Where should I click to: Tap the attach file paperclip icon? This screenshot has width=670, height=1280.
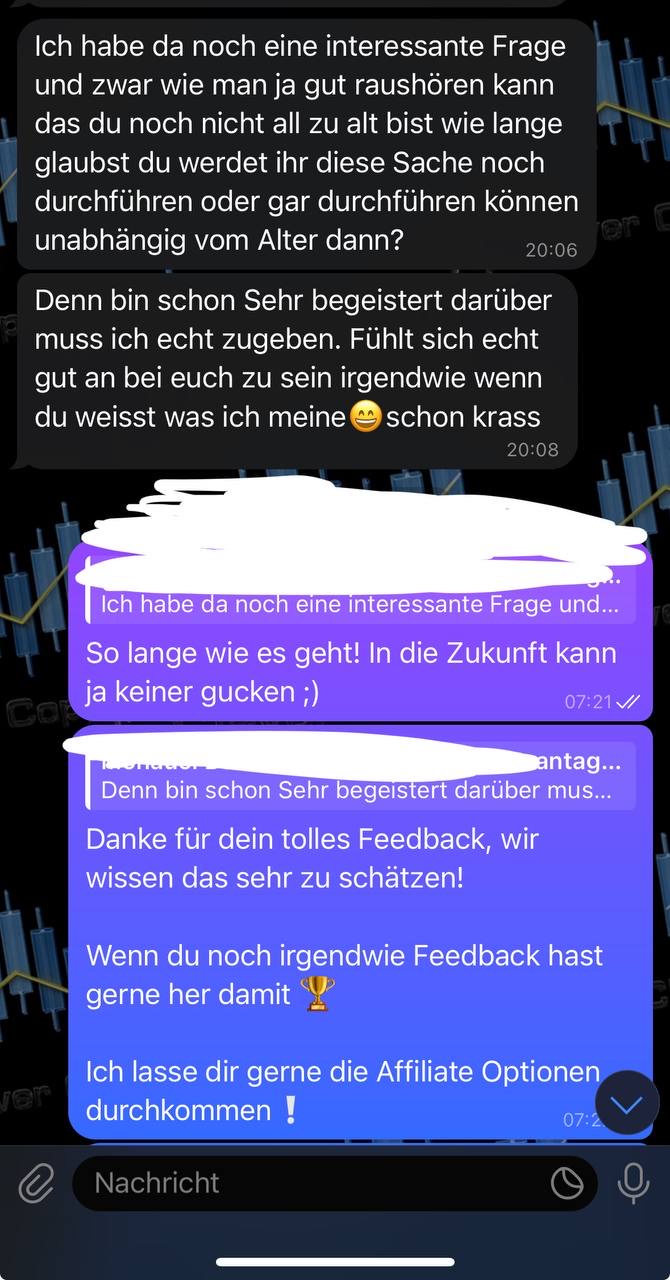click(x=36, y=1184)
